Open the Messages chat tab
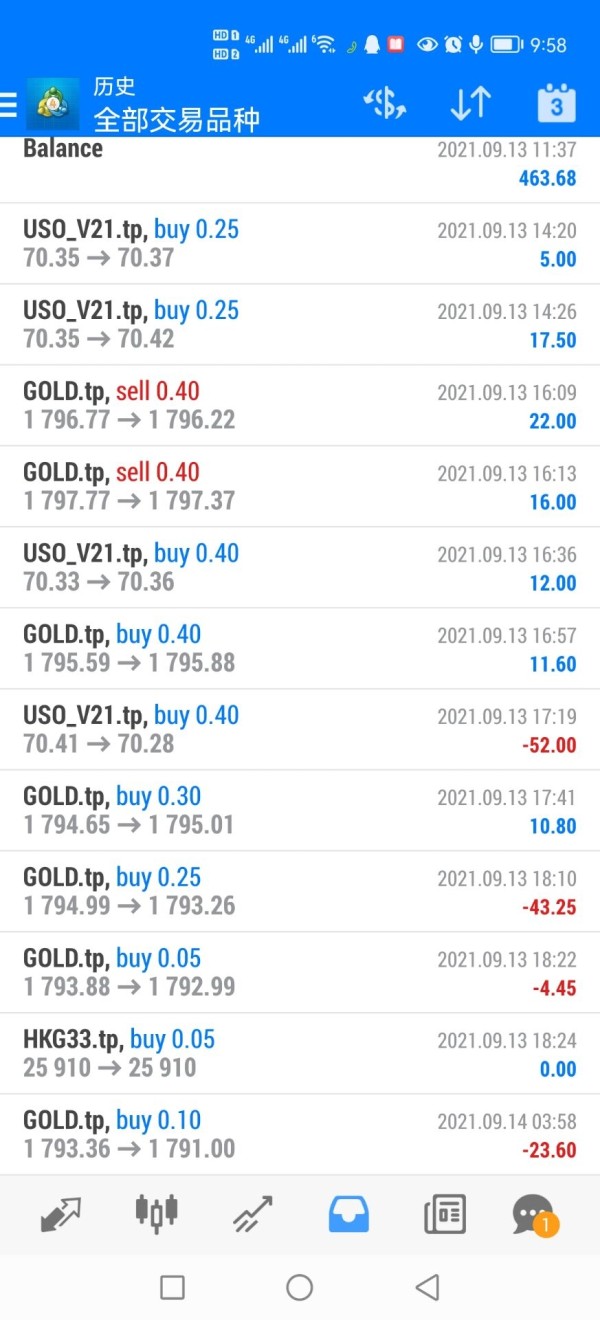 (534, 1215)
